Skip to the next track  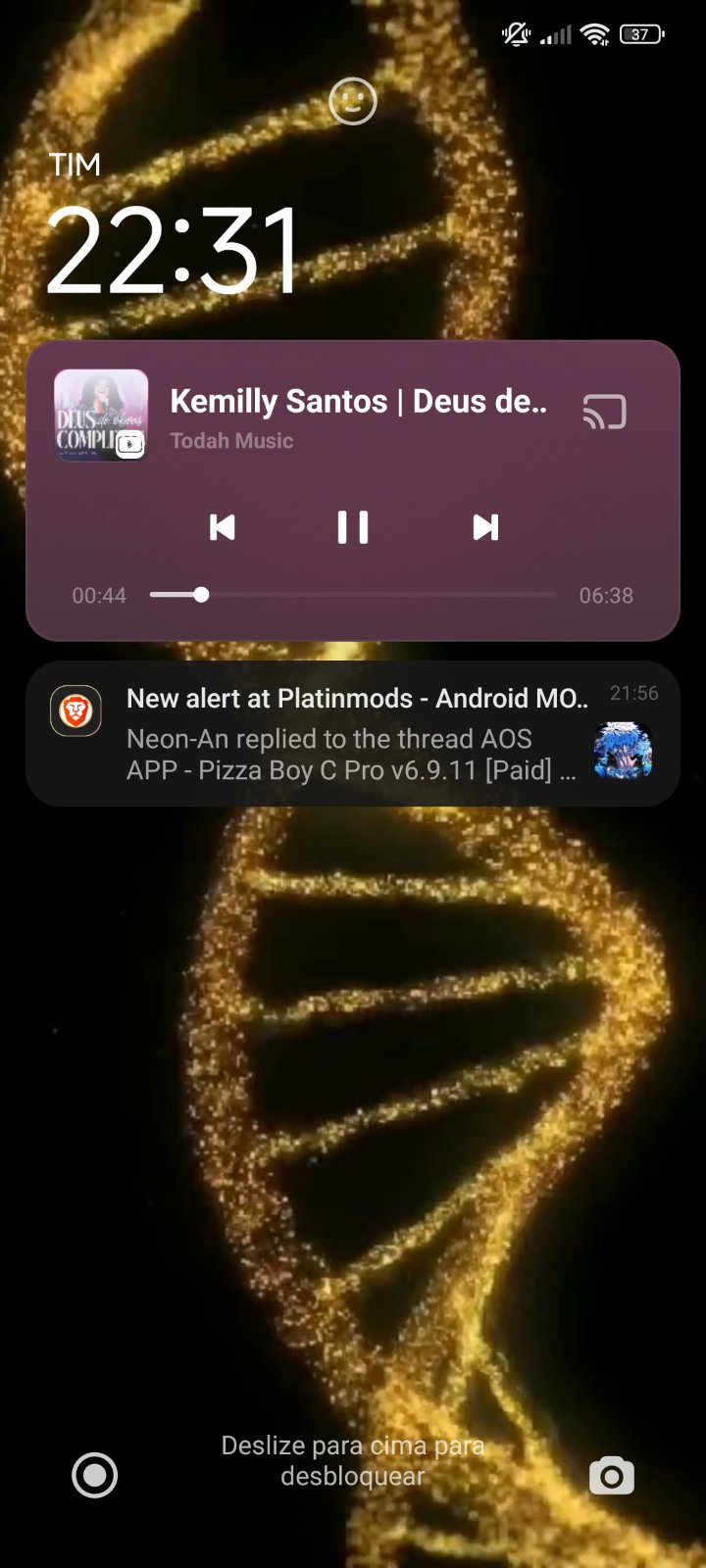(x=485, y=527)
